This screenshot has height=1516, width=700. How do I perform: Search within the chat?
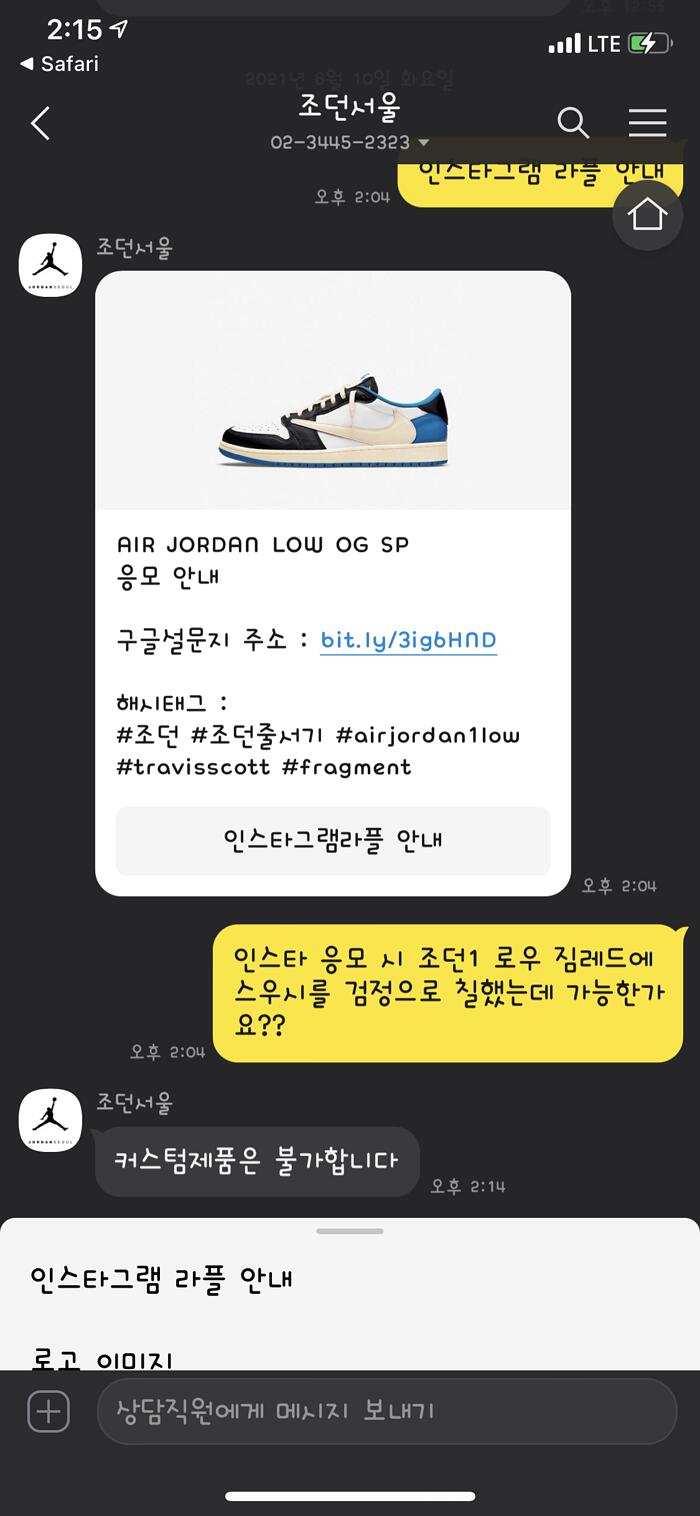[573, 123]
